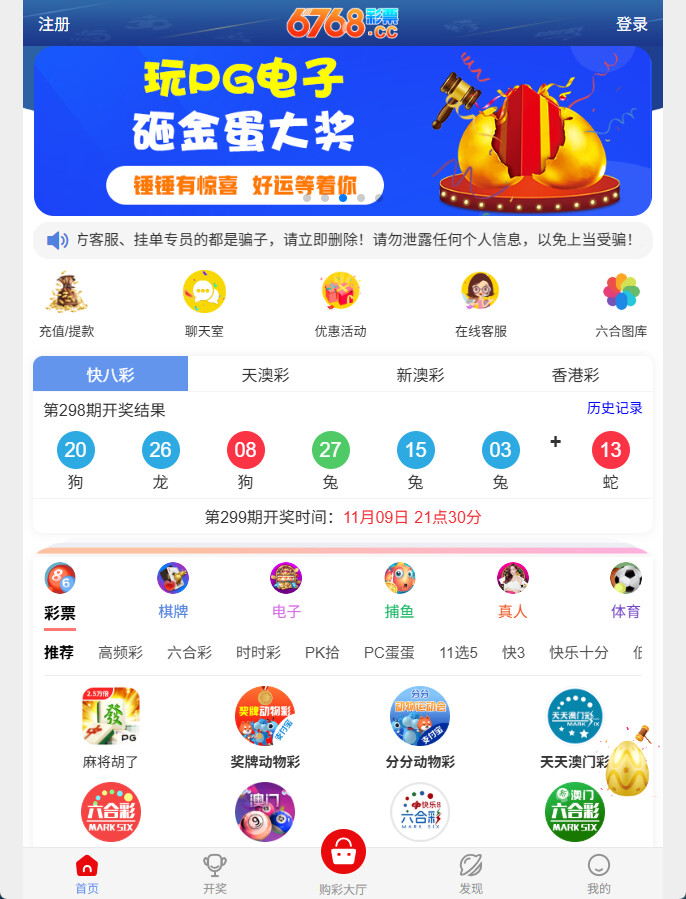Switch to the 我的 profile tab

pos(598,873)
